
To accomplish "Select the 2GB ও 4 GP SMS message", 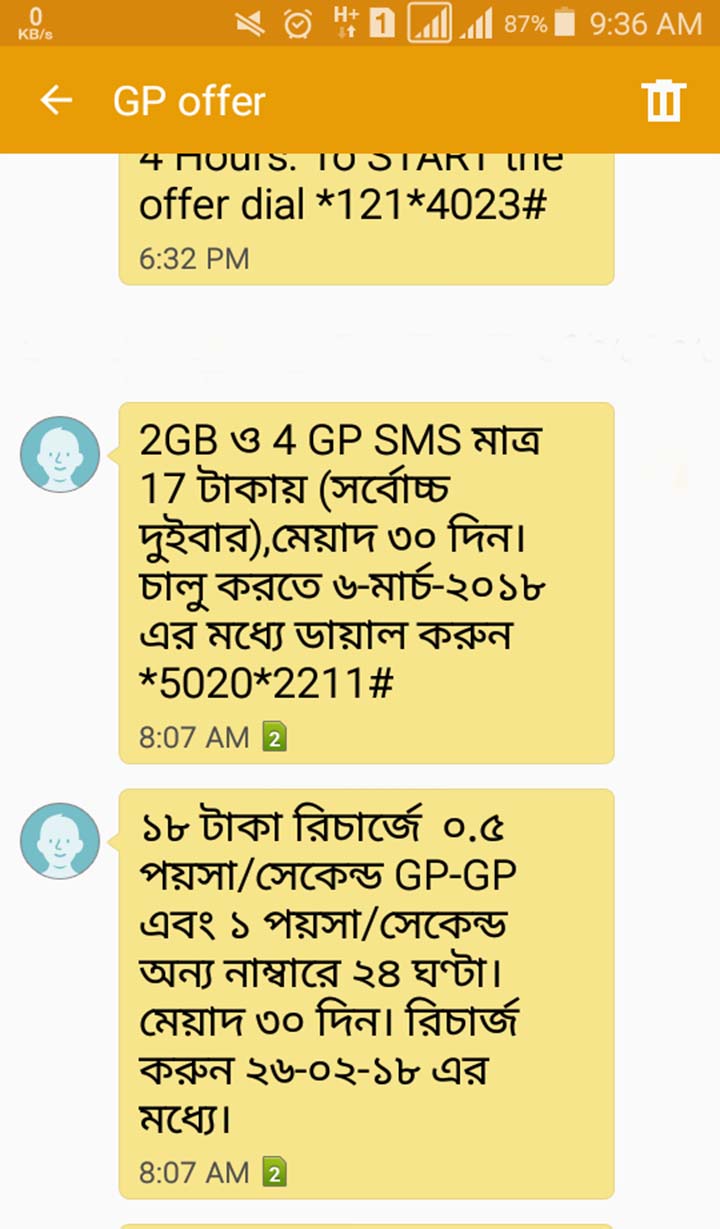I will 366,582.
